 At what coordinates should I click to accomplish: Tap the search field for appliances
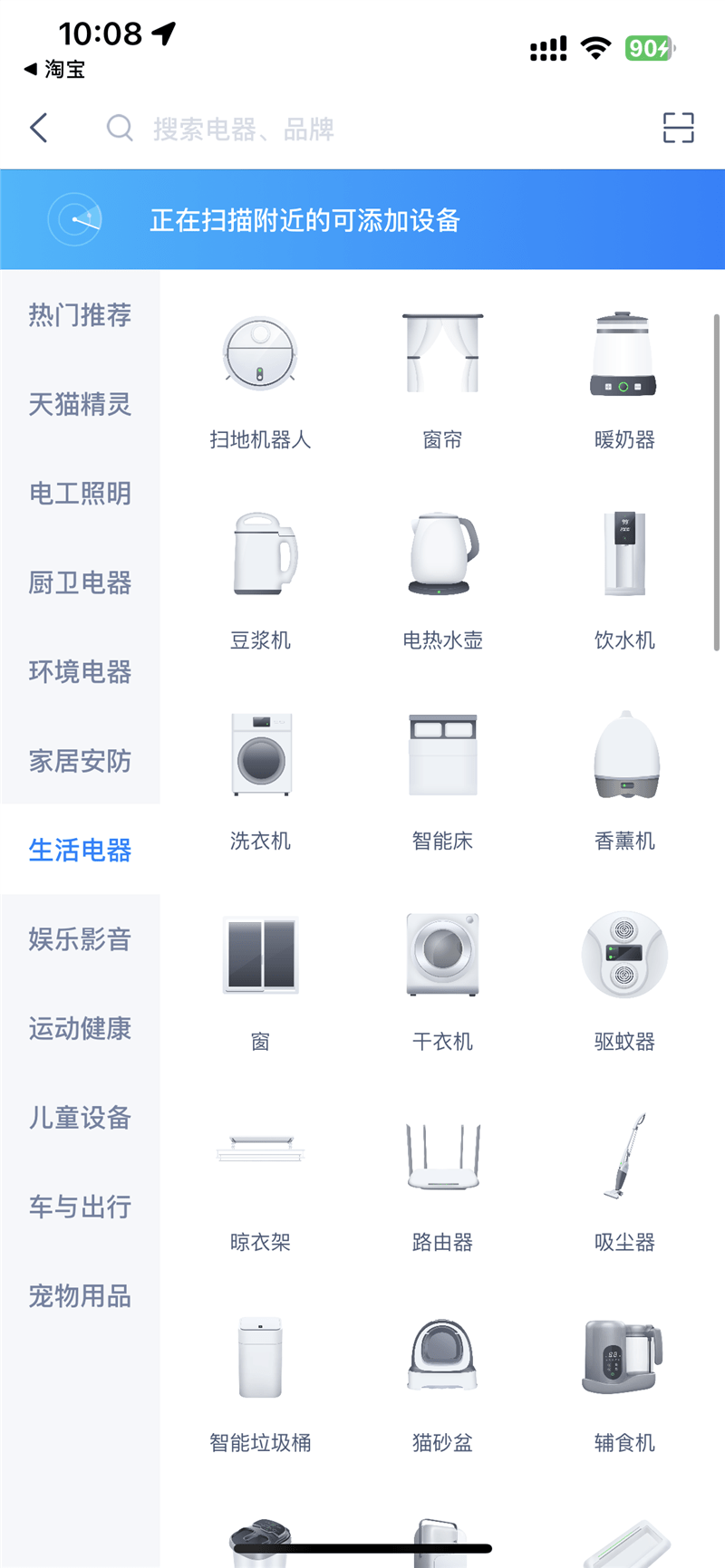272,128
